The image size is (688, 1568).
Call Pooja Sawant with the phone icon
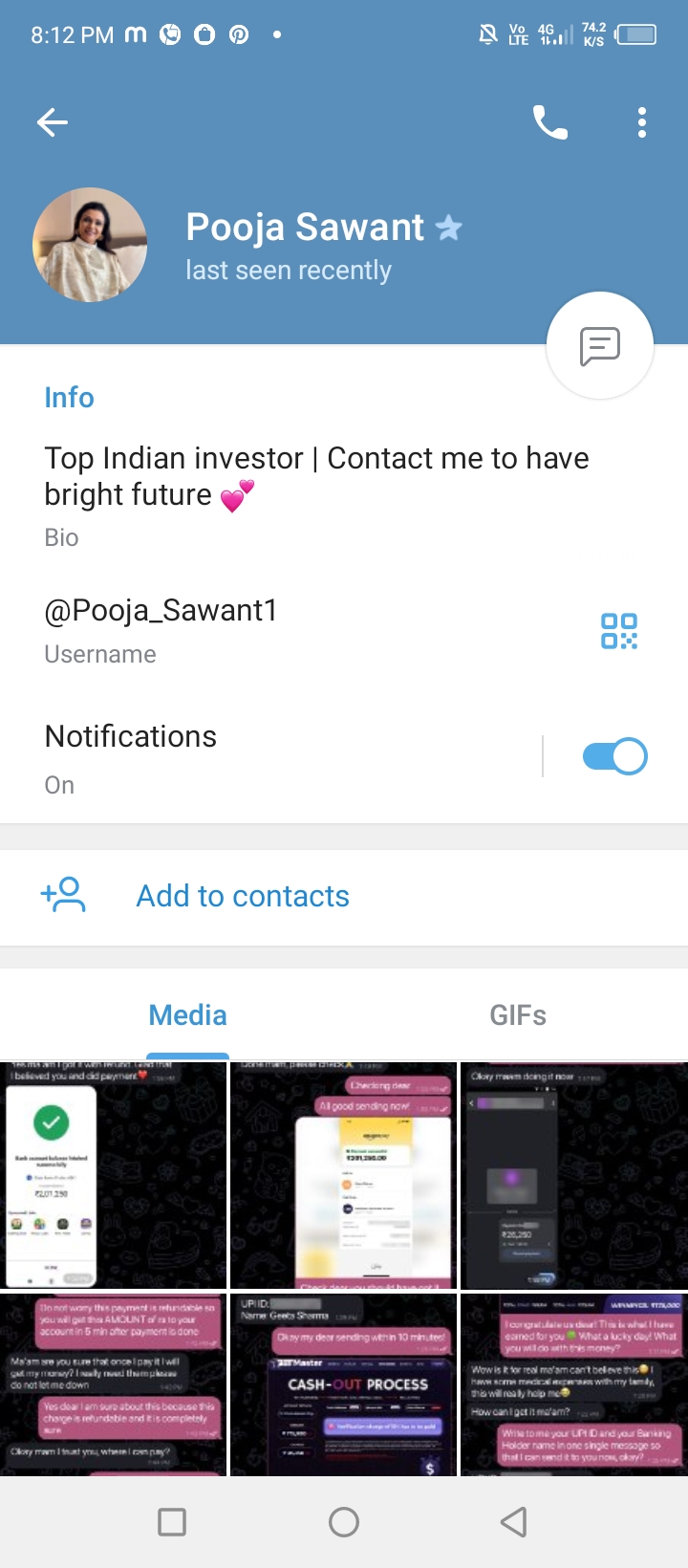click(549, 122)
